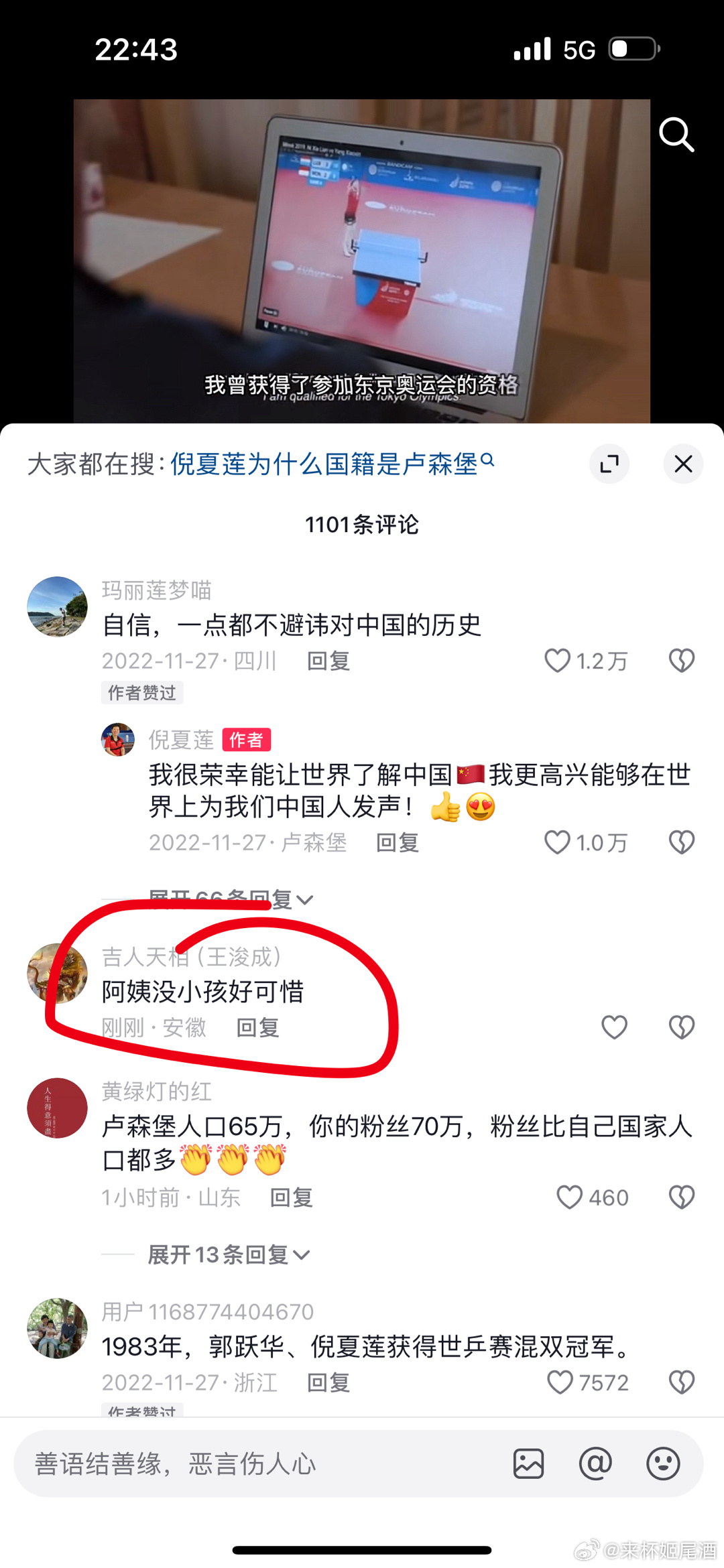Like 倪夏莲's author reply
The image size is (724, 1568).
(558, 842)
